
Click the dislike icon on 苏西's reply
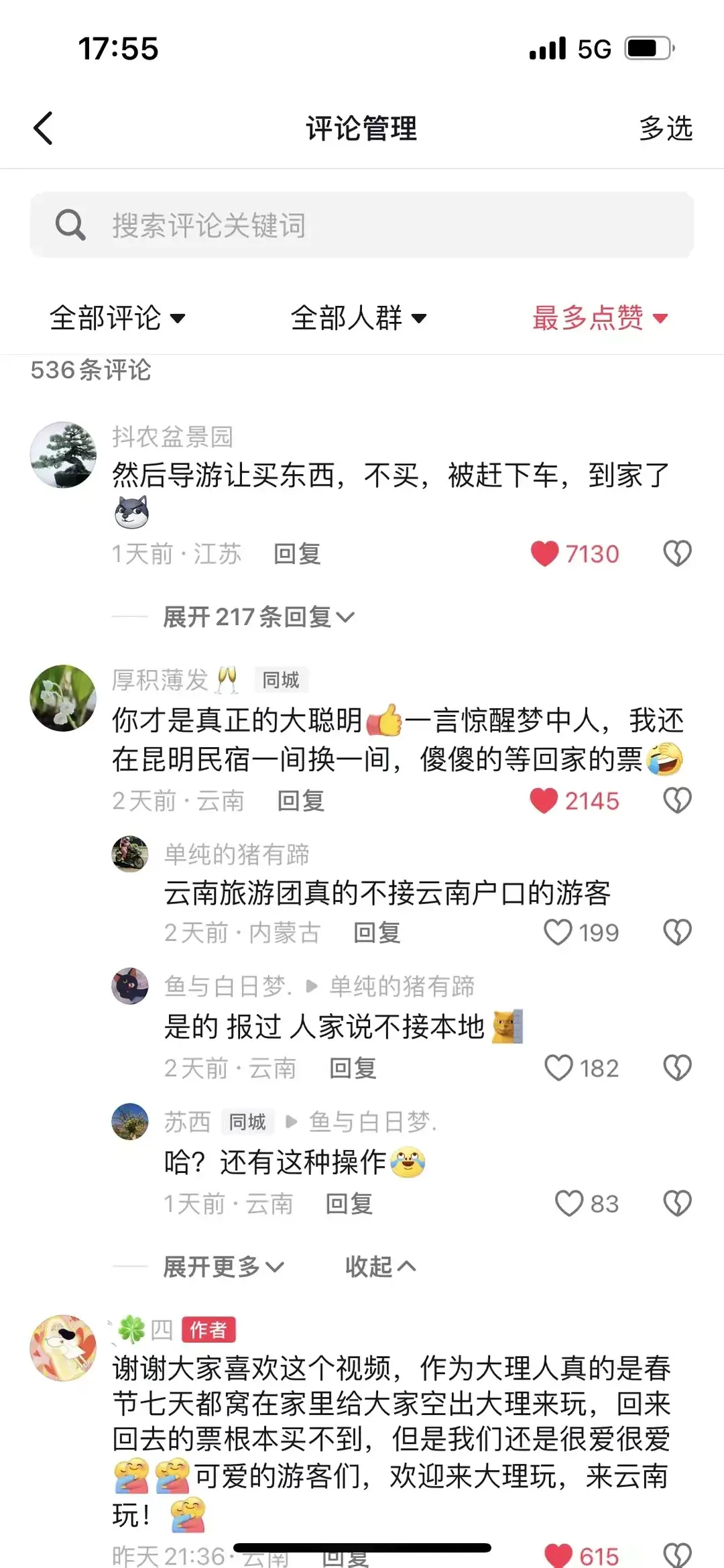[x=676, y=1202]
